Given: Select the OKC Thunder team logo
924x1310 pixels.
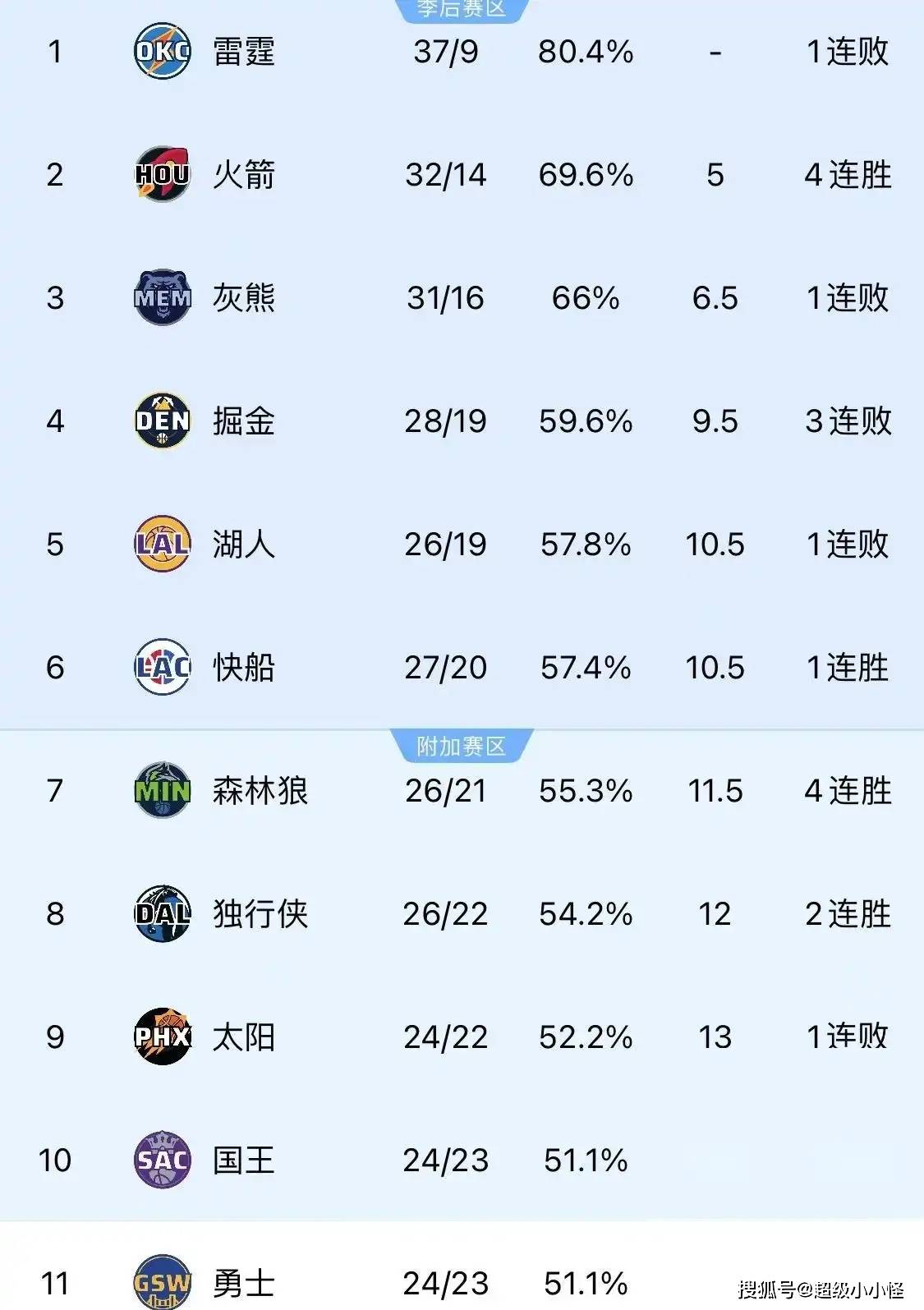Looking at the screenshot, I should coord(162,52).
